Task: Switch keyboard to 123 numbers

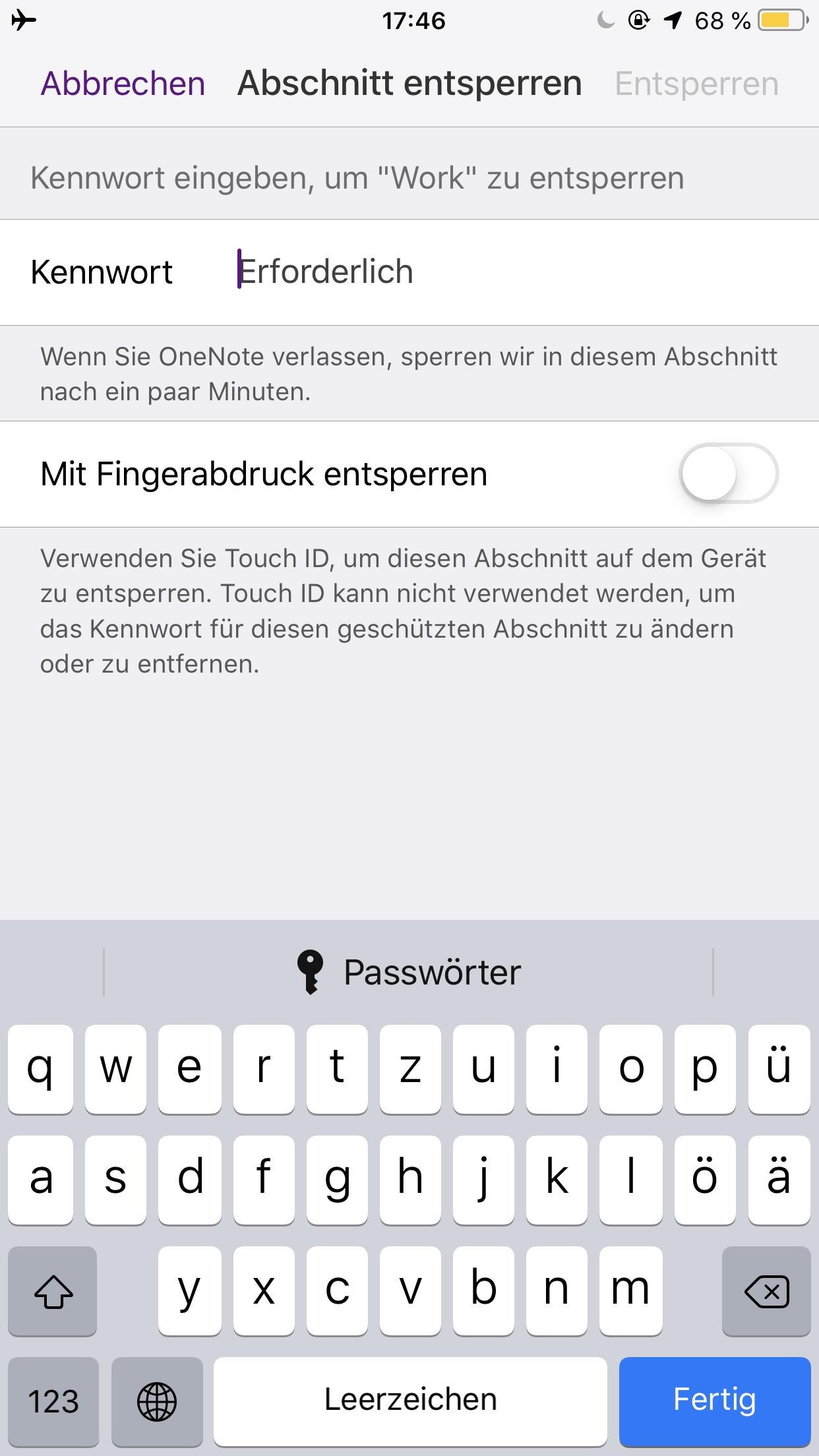Action: tap(53, 1401)
